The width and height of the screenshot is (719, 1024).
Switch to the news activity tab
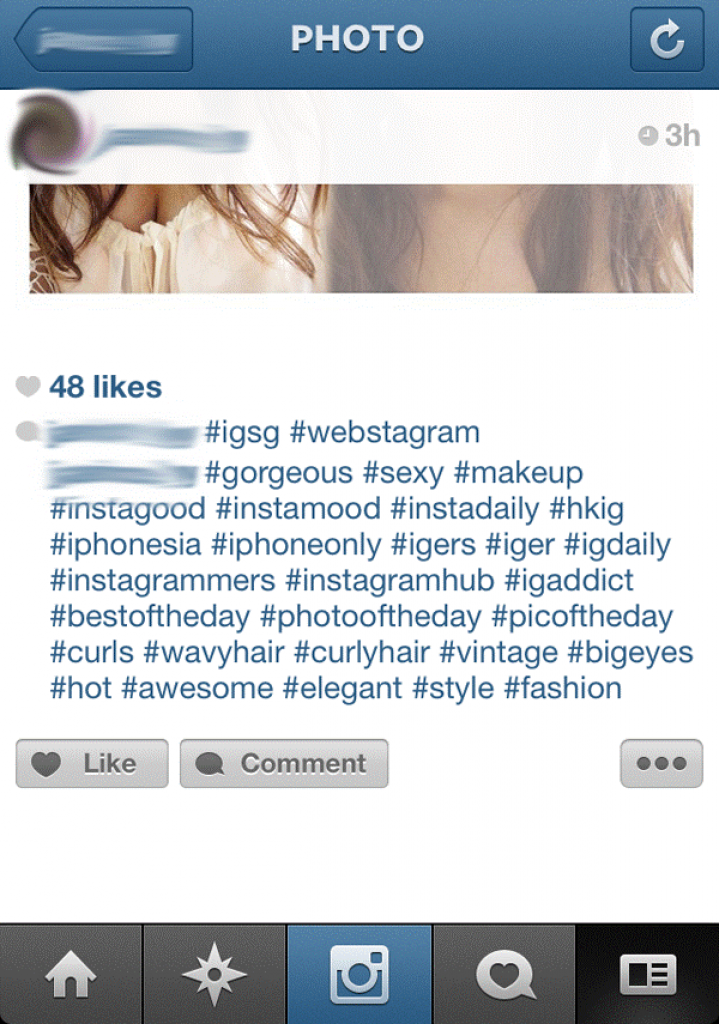pos(504,975)
